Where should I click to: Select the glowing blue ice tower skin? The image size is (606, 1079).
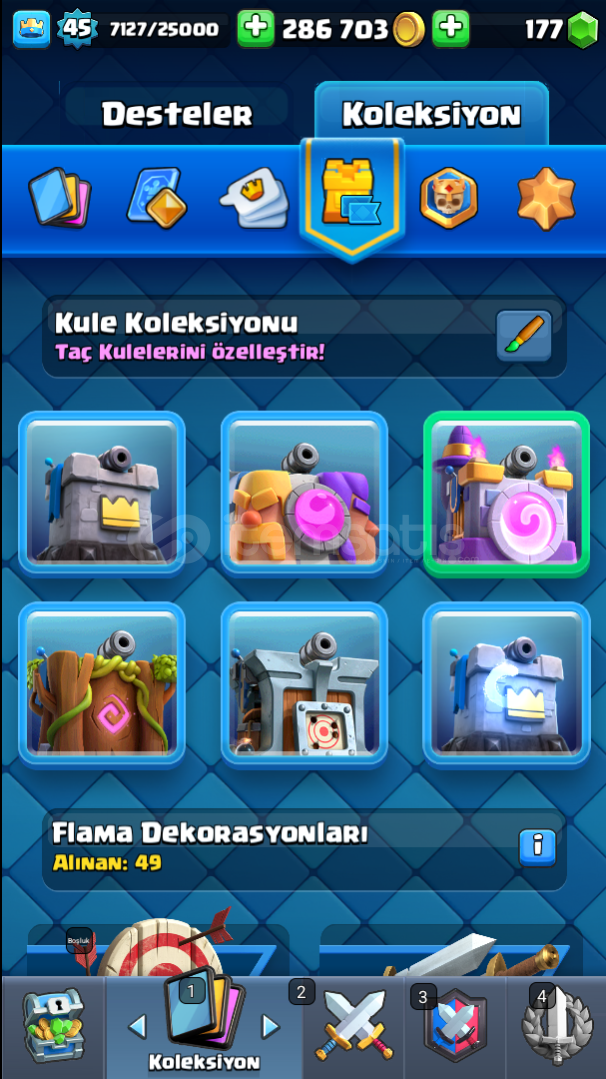pos(506,684)
